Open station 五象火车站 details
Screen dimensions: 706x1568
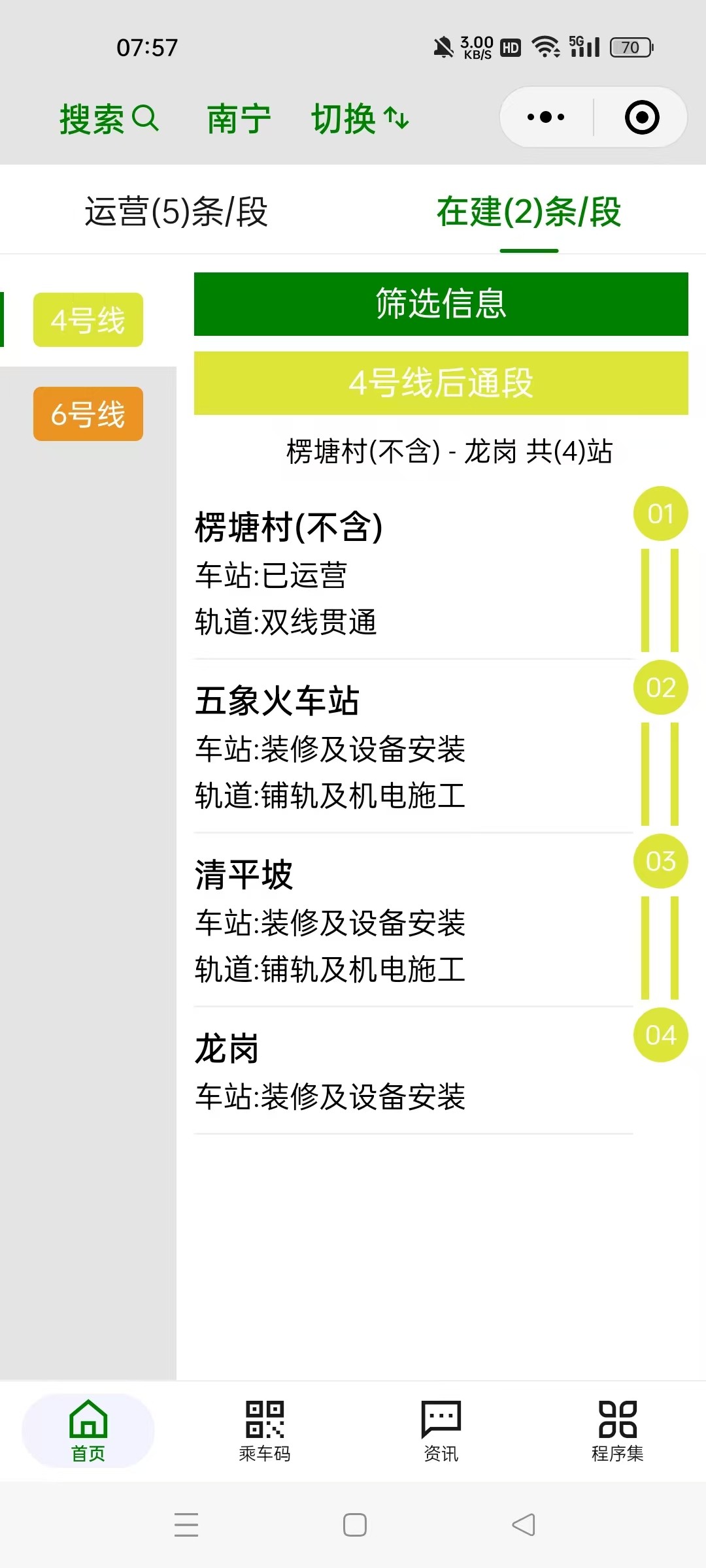click(x=413, y=747)
